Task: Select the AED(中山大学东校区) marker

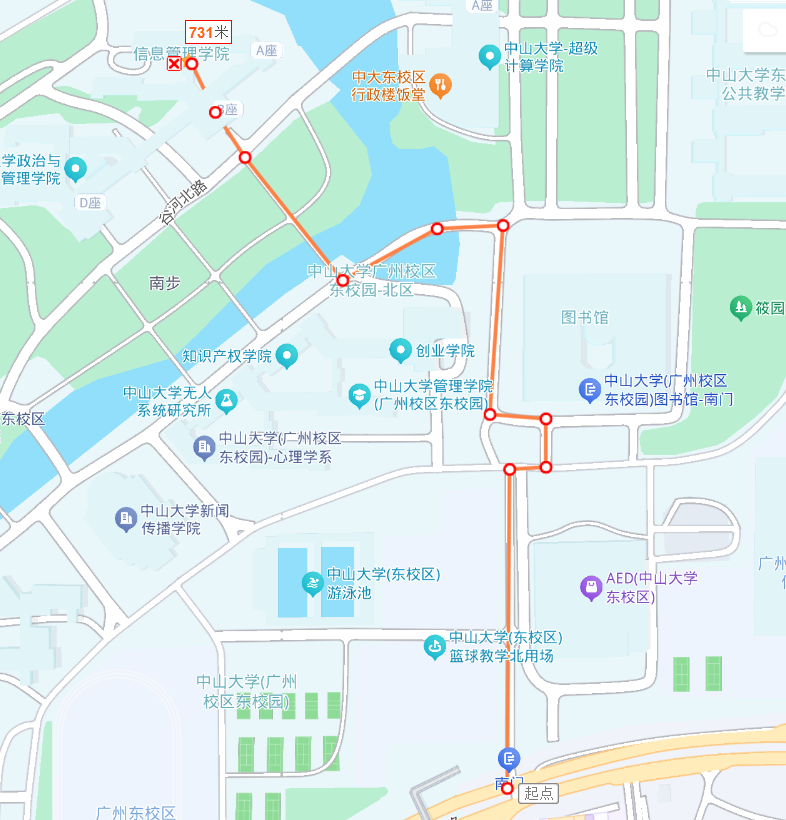Action: pos(590,587)
